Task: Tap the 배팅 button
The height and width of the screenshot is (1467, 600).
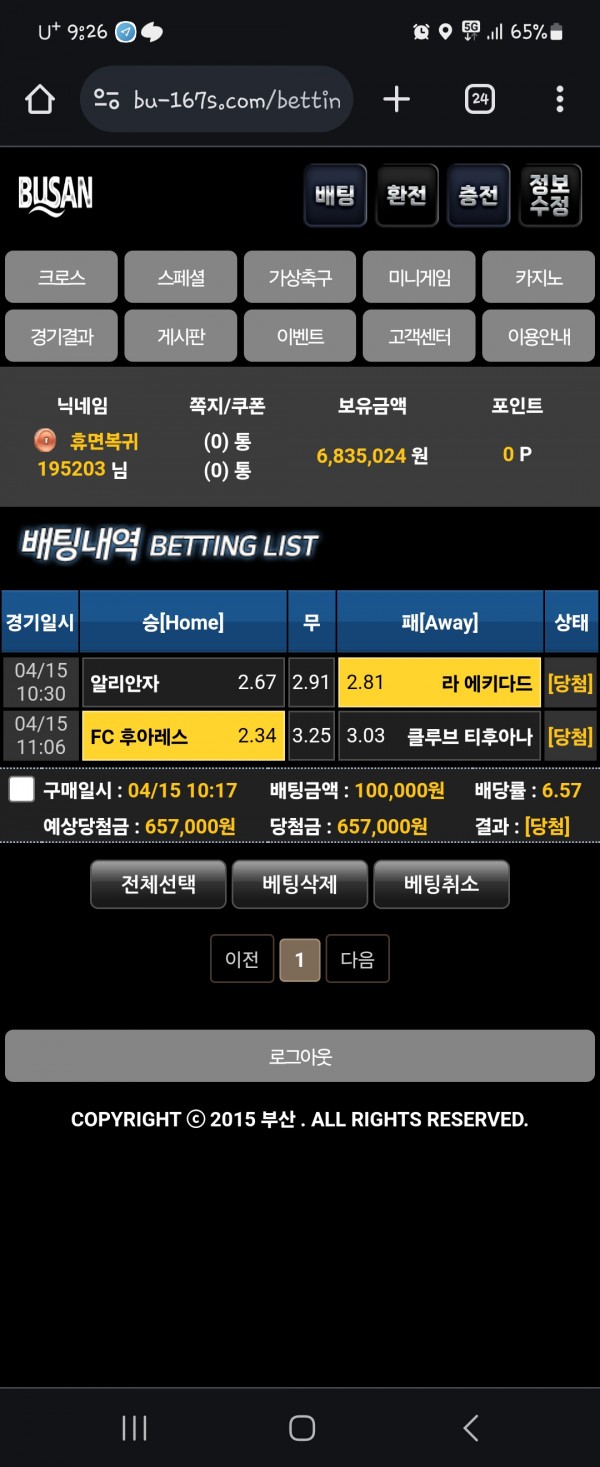Action: tap(335, 195)
